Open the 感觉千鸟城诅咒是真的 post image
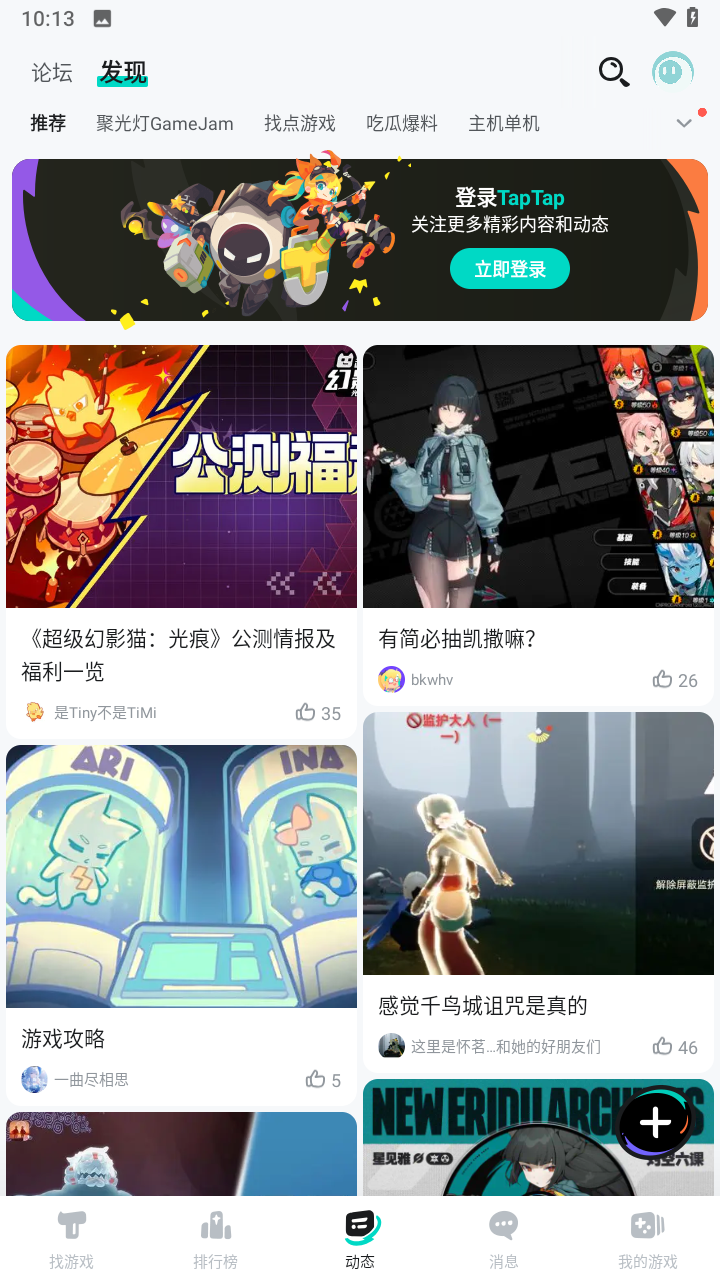 coord(538,844)
